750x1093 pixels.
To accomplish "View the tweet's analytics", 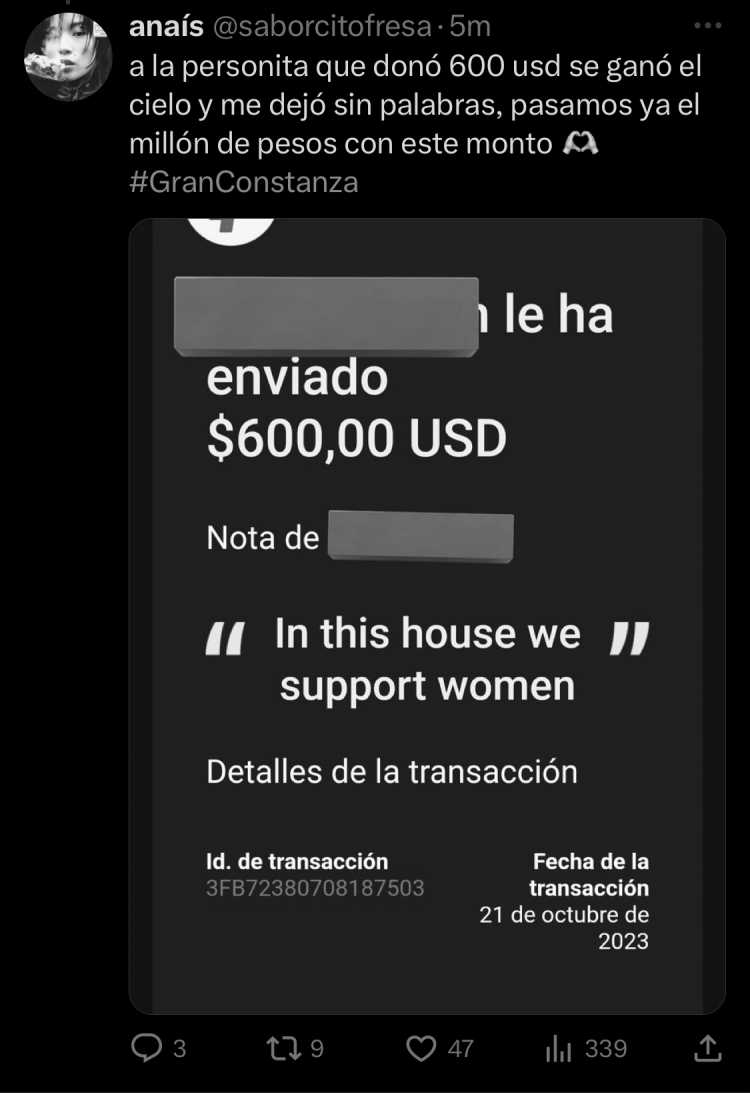I will coord(558,1048).
